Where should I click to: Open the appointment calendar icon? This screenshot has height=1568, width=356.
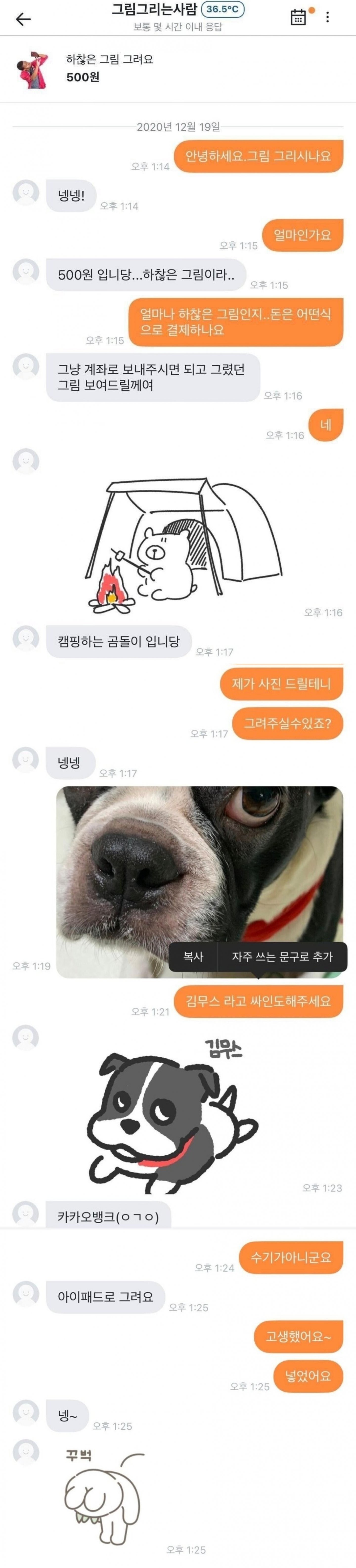(x=298, y=17)
